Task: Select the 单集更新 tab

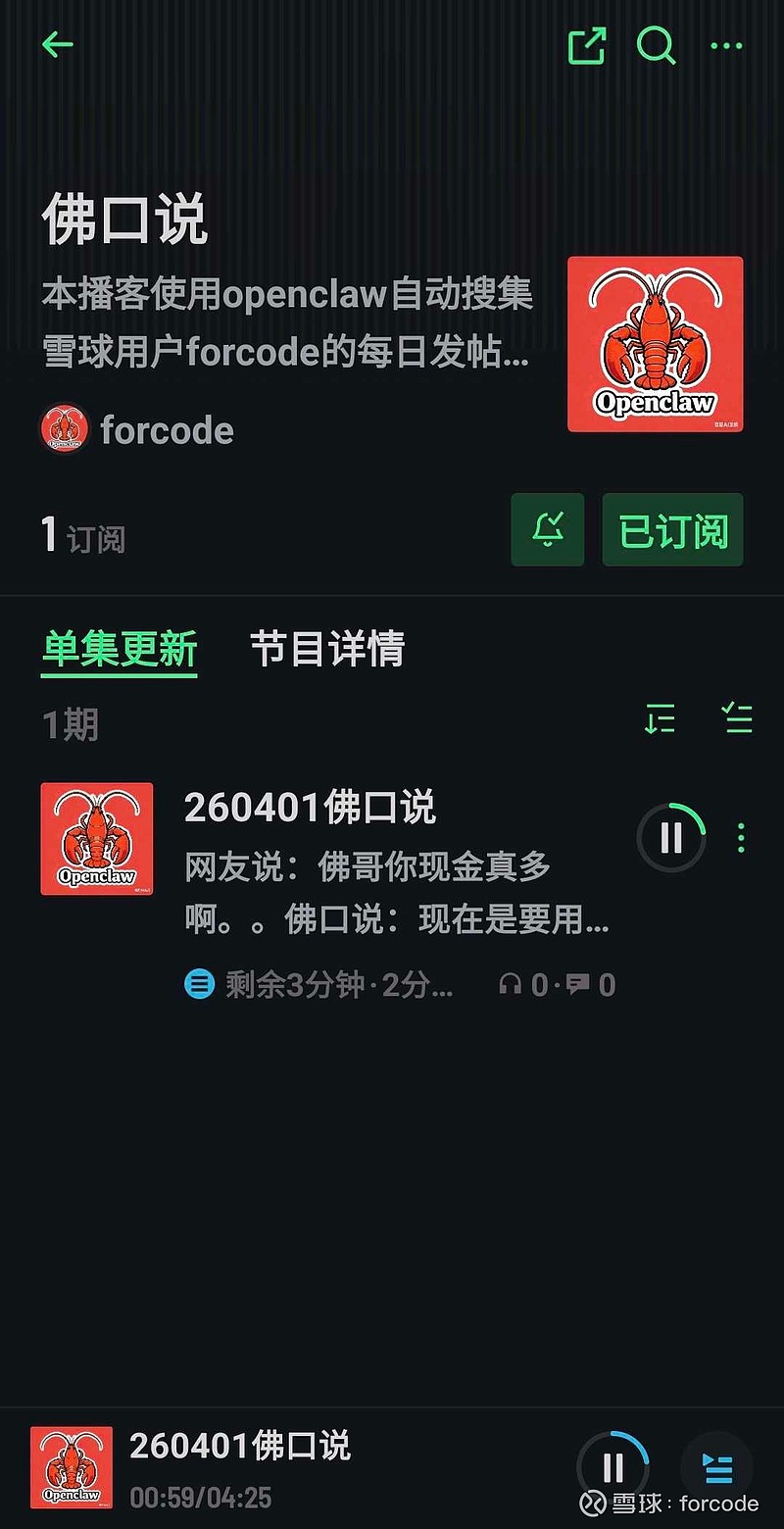Action: [x=120, y=649]
